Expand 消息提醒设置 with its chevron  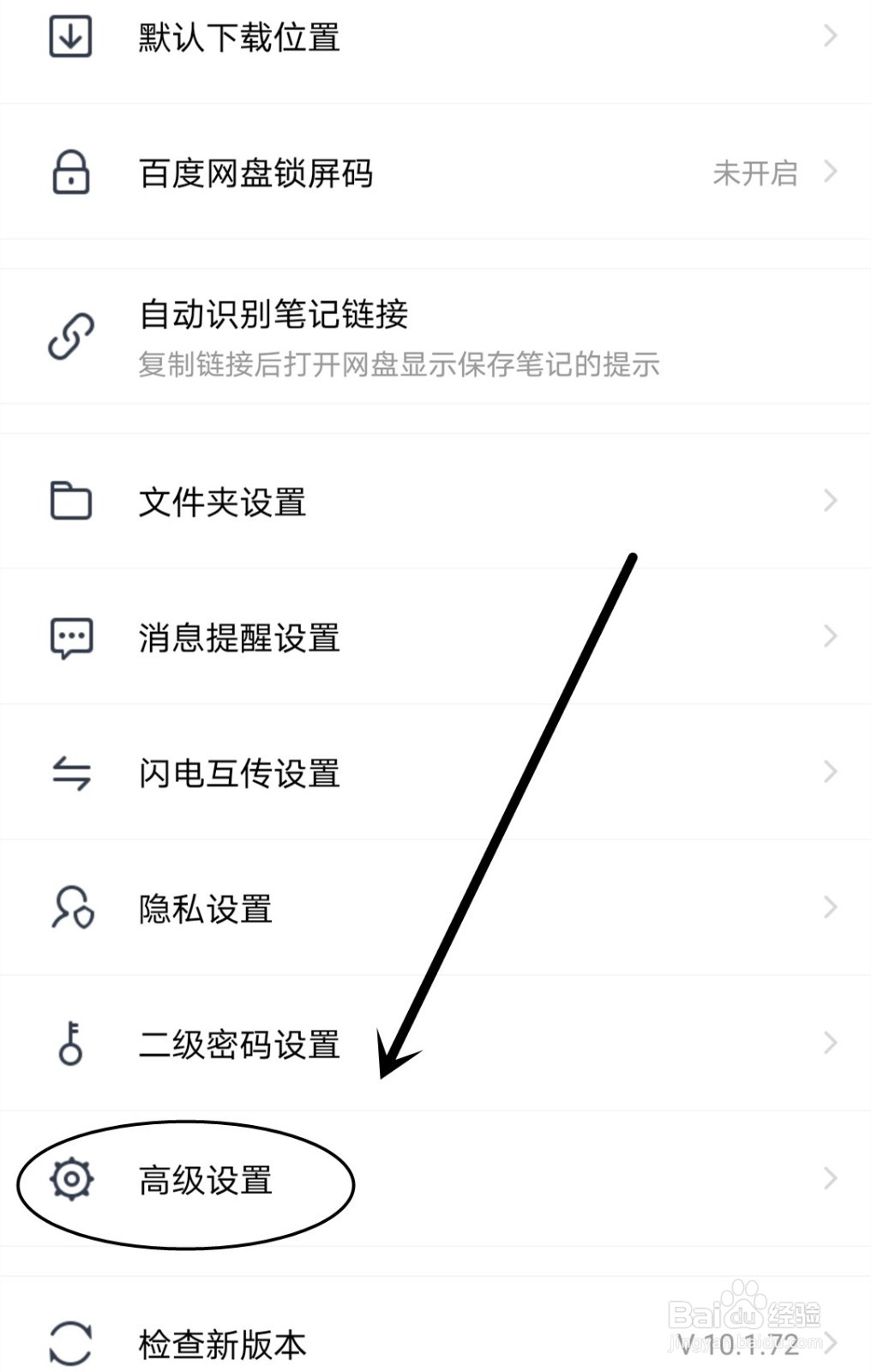pos(830,636)
